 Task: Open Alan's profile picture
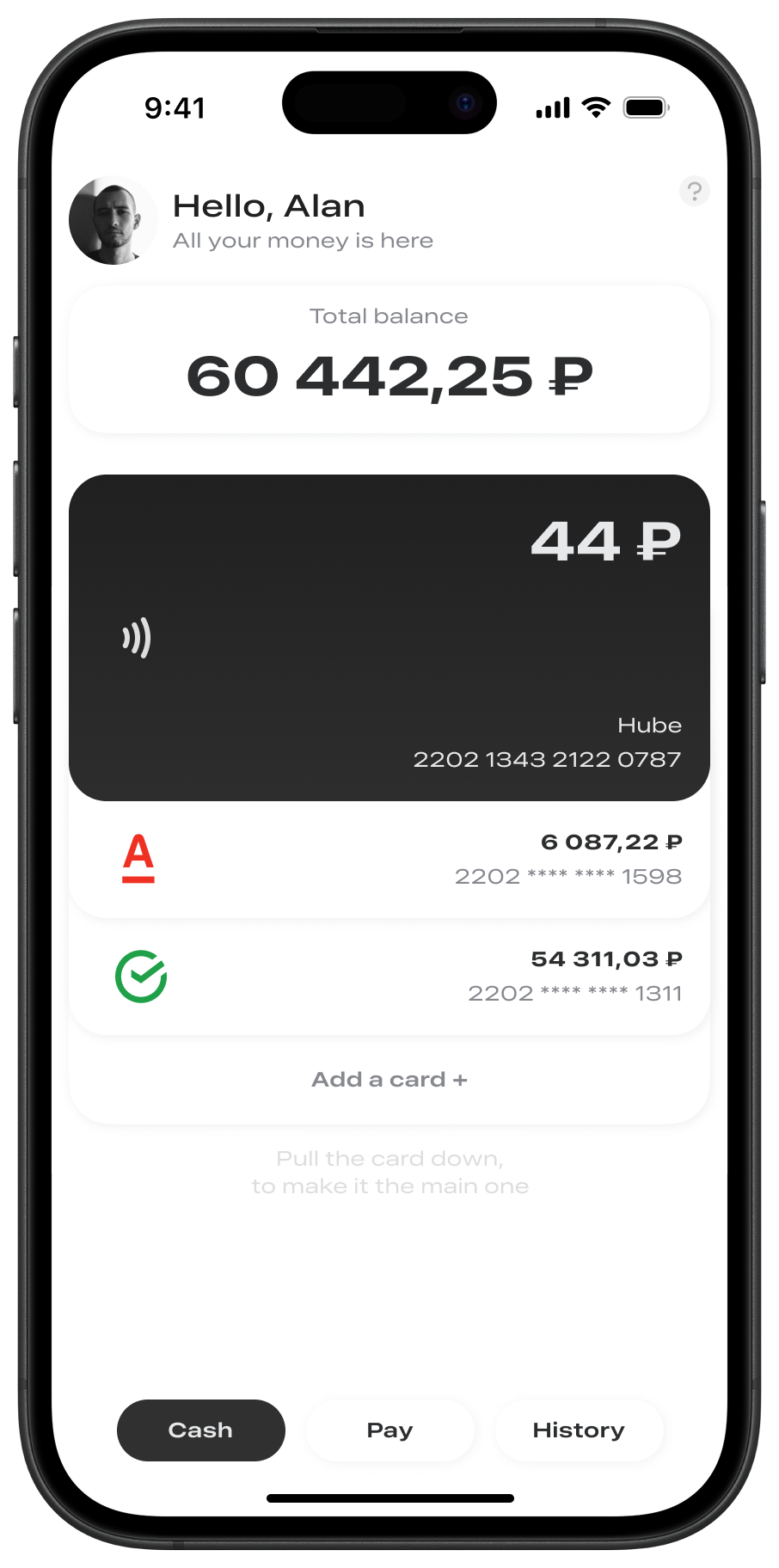113,221
